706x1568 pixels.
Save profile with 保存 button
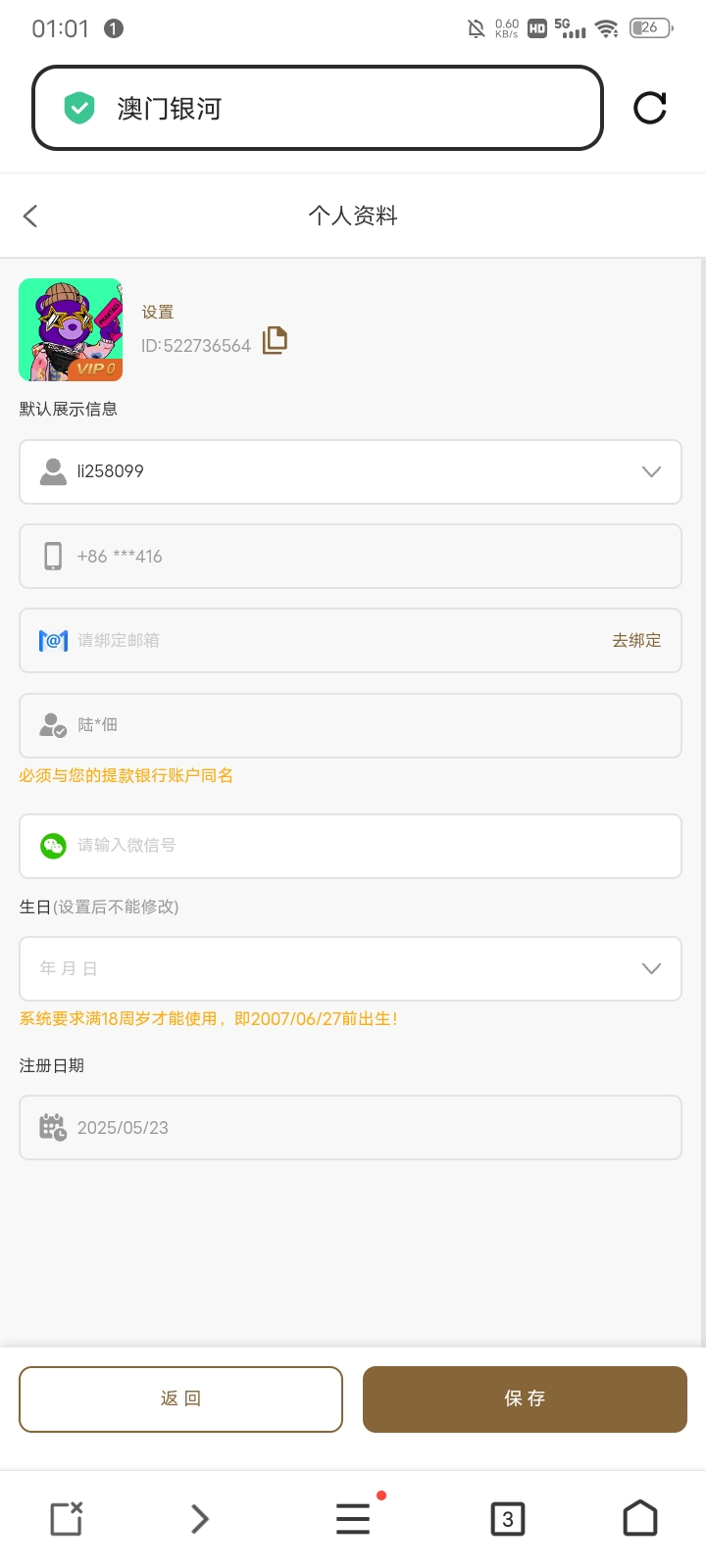(x=525, y=1398)
